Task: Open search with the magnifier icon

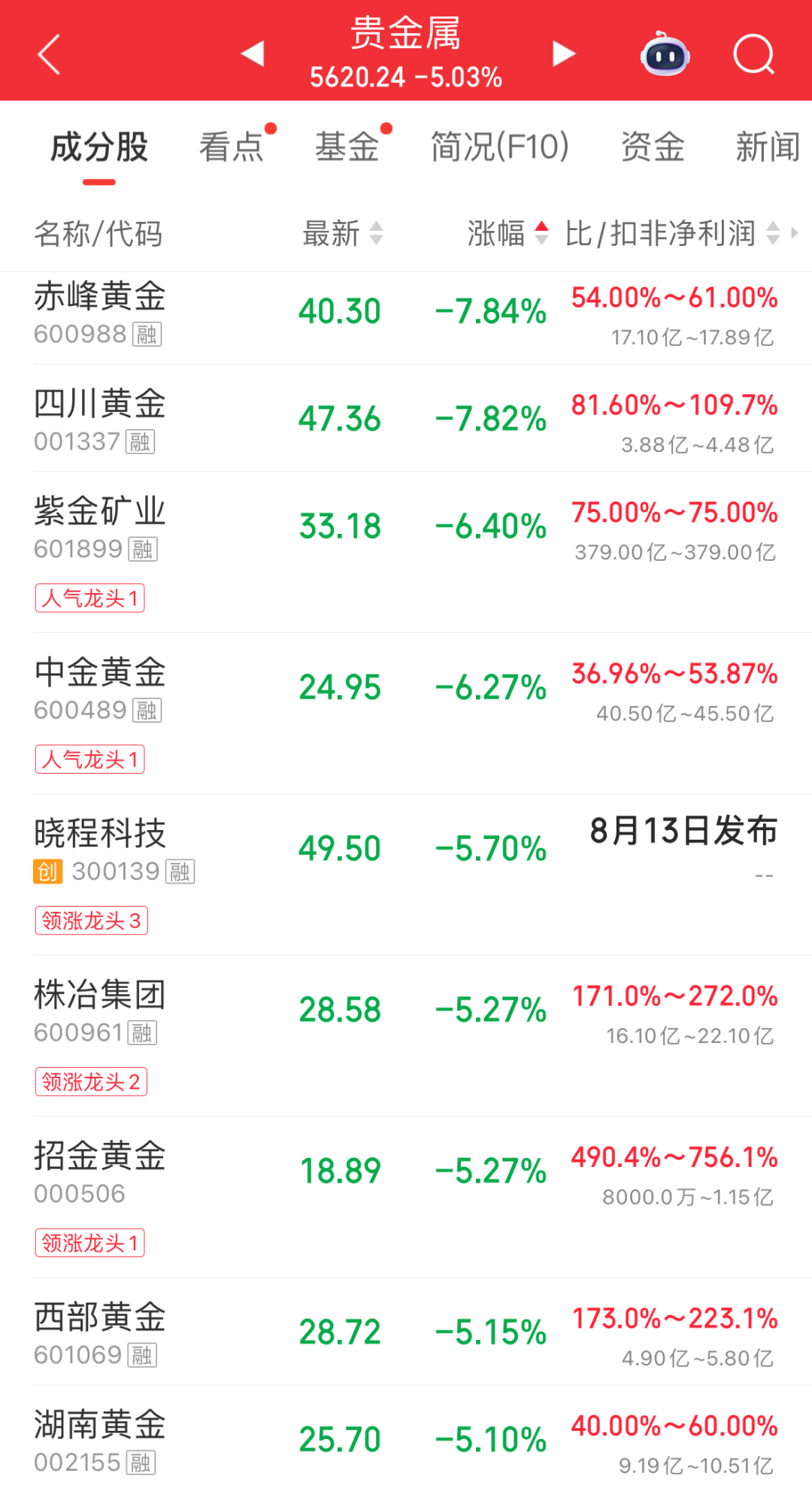Action: pyautogui.click(x=753, y=54)
